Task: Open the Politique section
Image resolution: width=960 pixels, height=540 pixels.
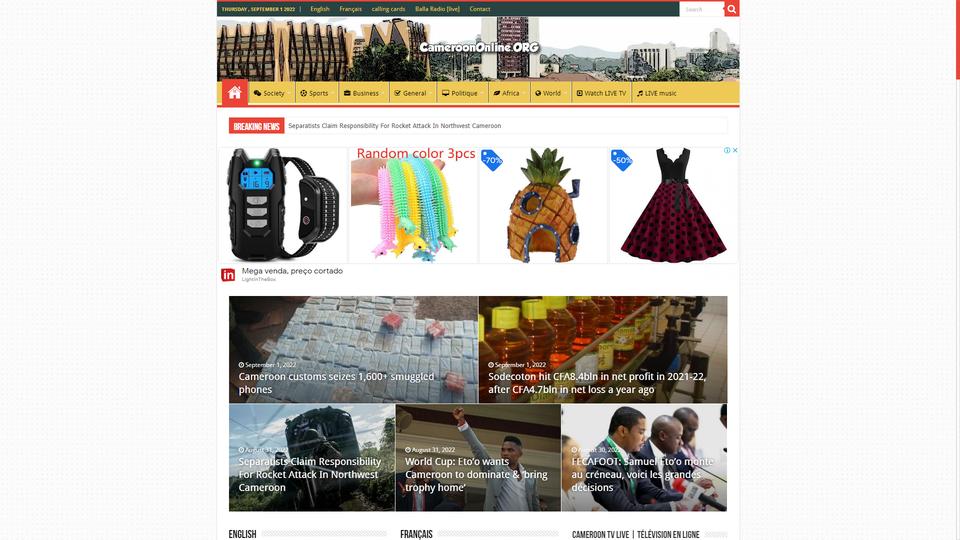Action: 461,93
